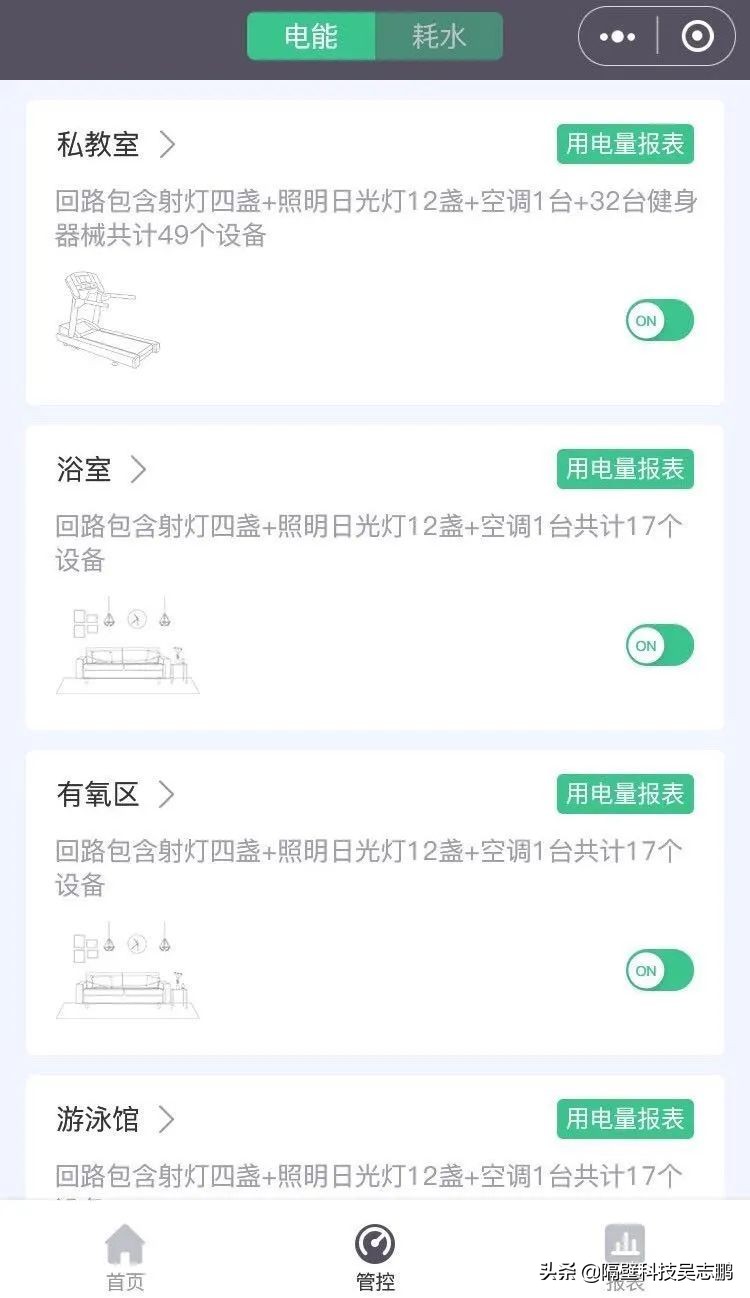Open 用电量报表 for 有氧区
The width and height of the screenshot is (750, 1298).
pos(625,794)
